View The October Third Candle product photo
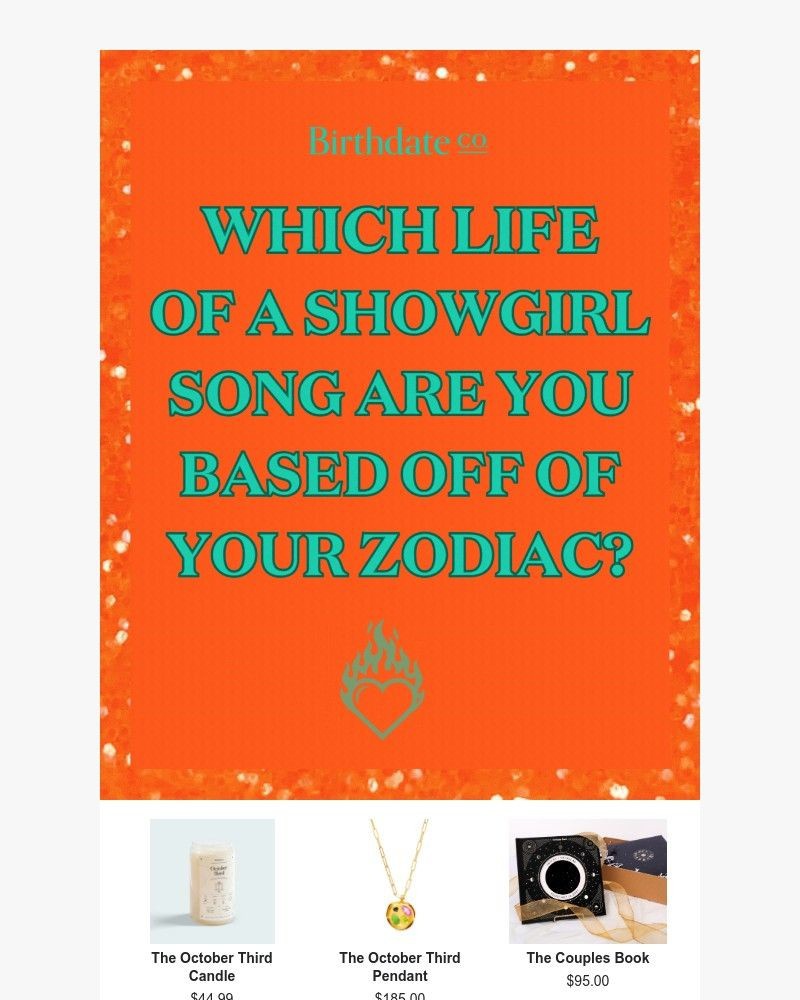Screen dimensions: 800x1000 click(212, 881)
